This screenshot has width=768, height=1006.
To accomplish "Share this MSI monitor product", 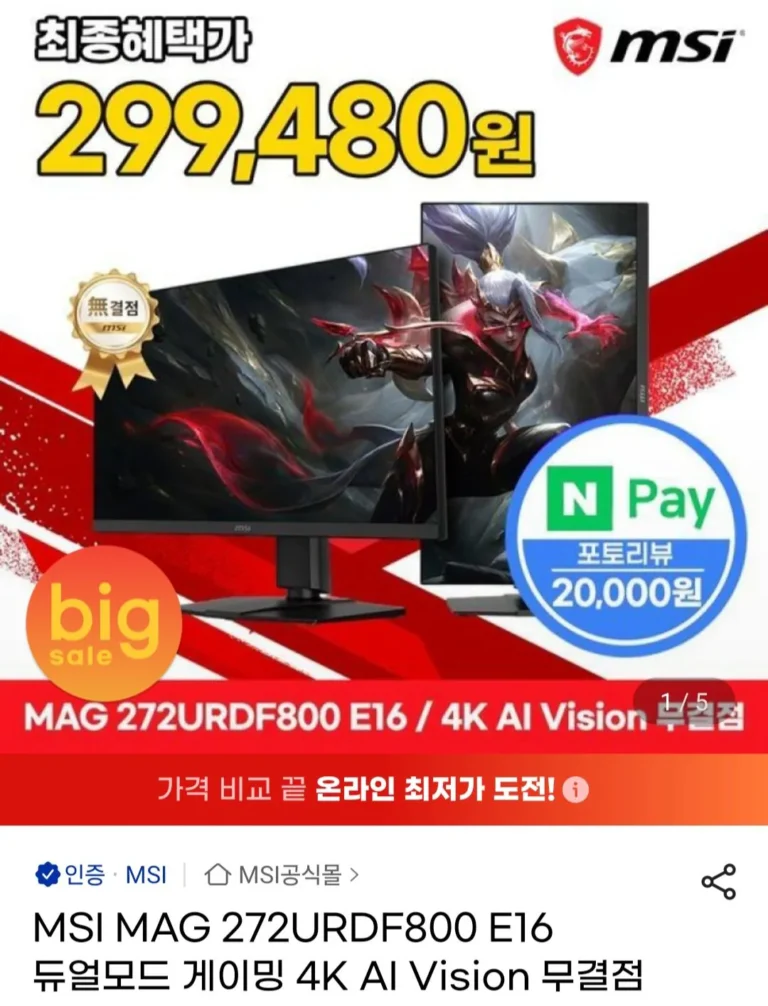I will pyautogui.click(x=718, y=881).
